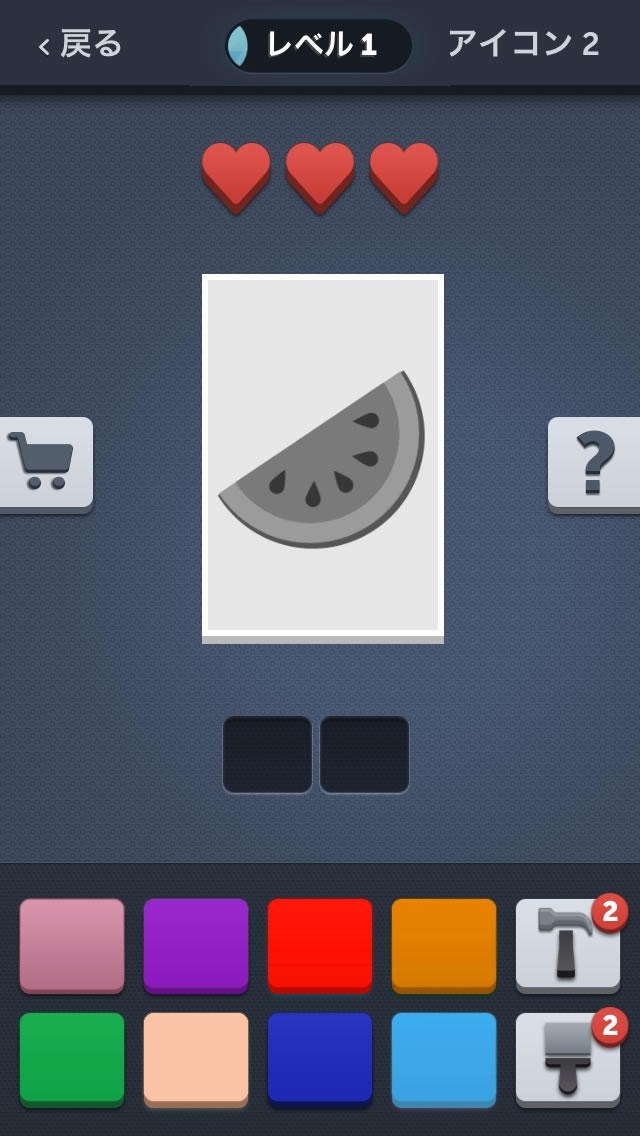640x1136 pixels.
Task: Use the hammer hint tool
Action: click(566, 944)
